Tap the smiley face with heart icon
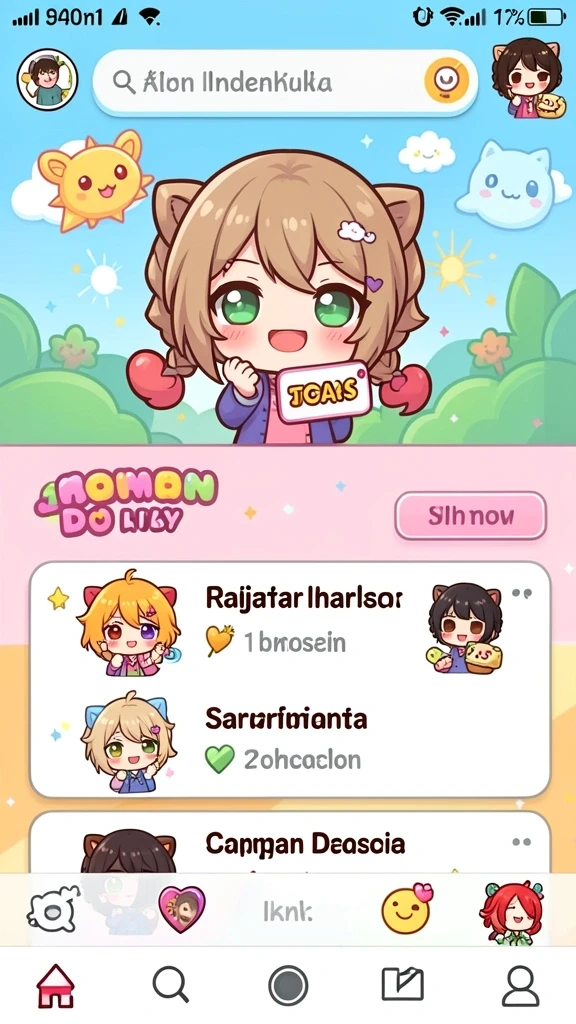Screen dimensions: 576x1024 [x=406, y=909]
